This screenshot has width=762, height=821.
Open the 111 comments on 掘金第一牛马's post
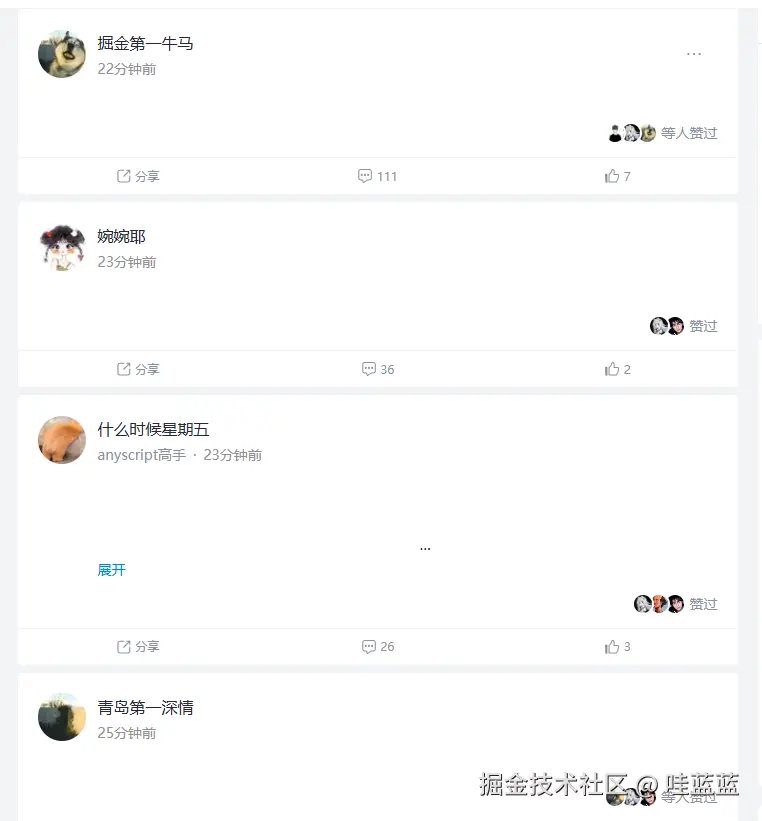click(x=377, y=176)
